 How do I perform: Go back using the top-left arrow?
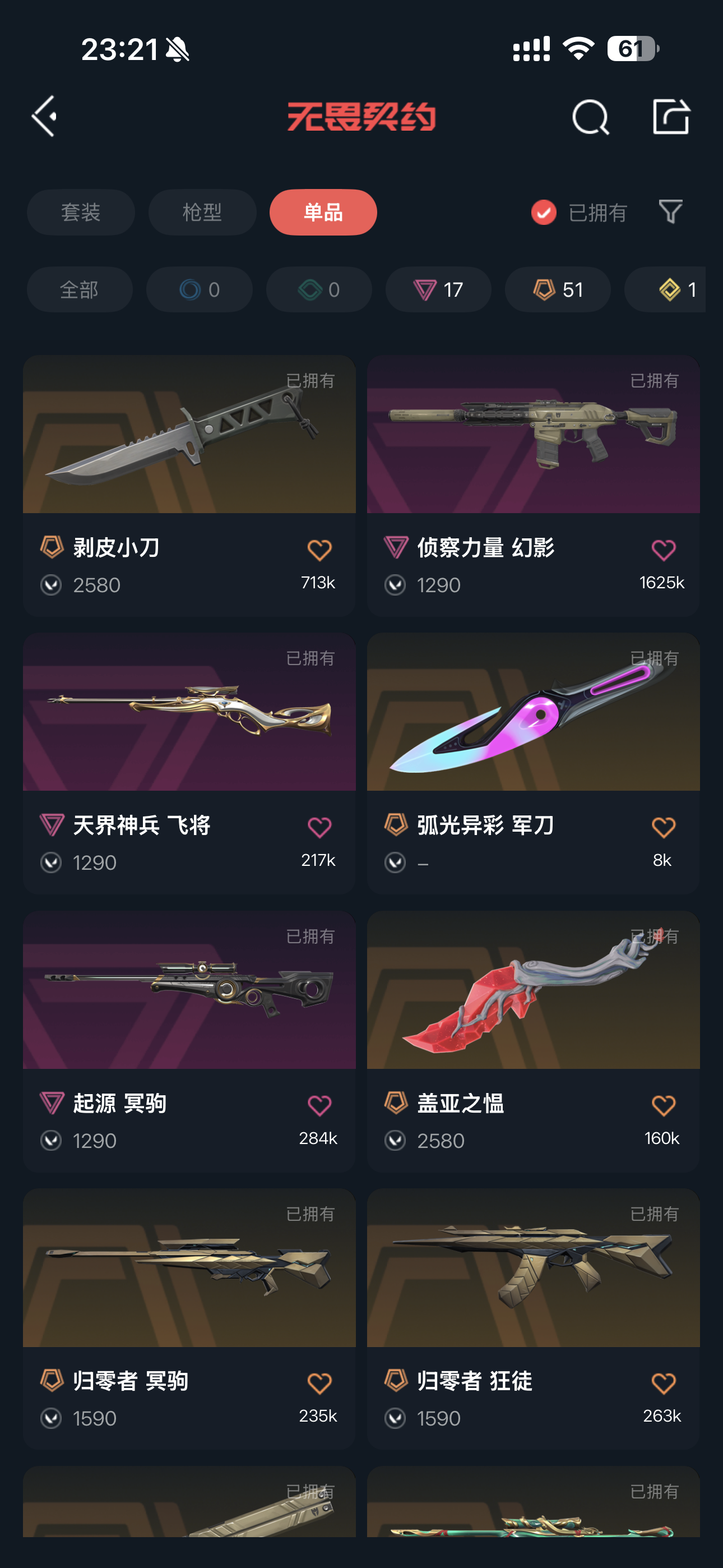(44, 116)
